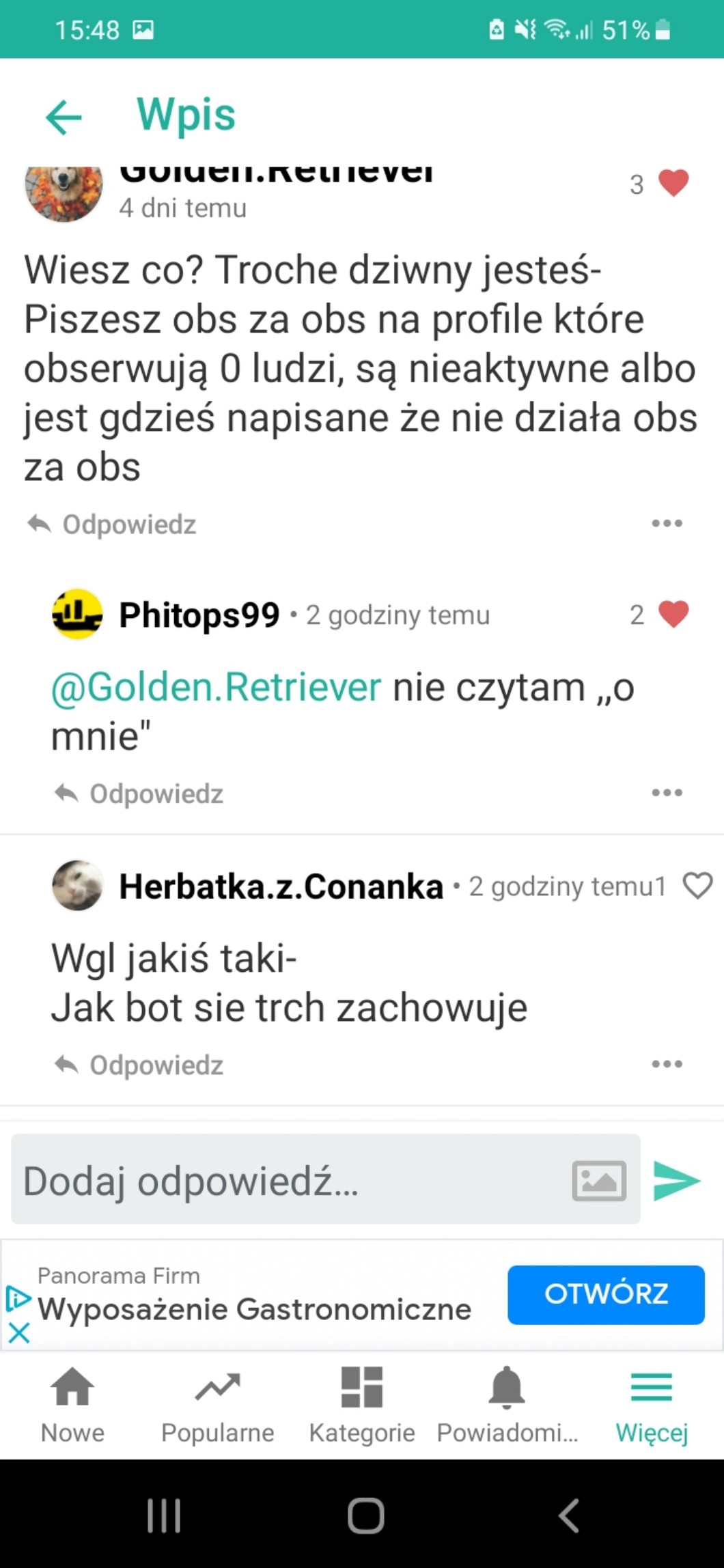Image resolution: width=724 pixels, height=1568 pixels.
Task: Send the reply with the arrow icon
Action: coord(676,1181)
